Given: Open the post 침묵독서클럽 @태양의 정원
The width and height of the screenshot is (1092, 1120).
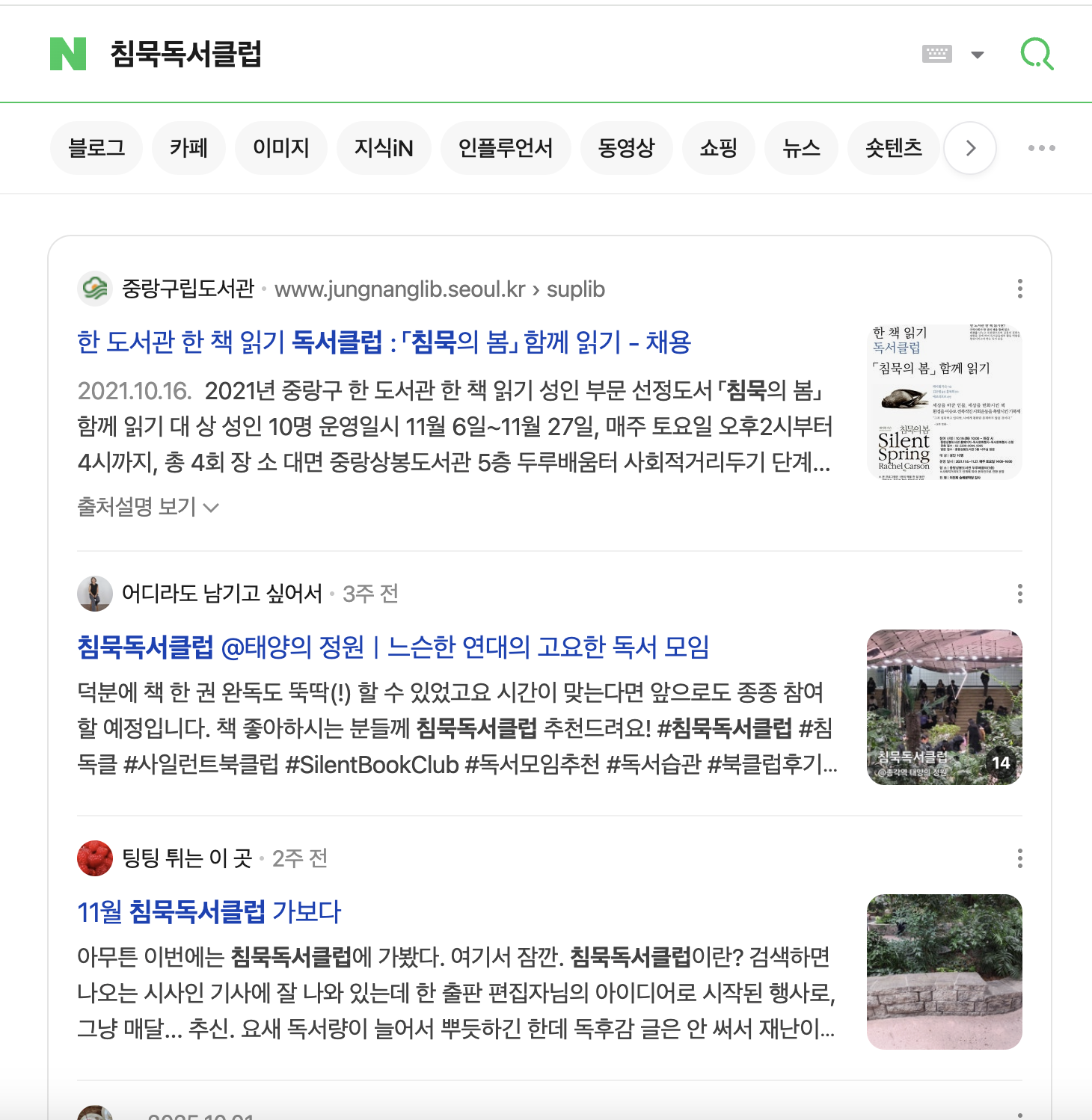Looking at the screenshot, I should 393,647.
